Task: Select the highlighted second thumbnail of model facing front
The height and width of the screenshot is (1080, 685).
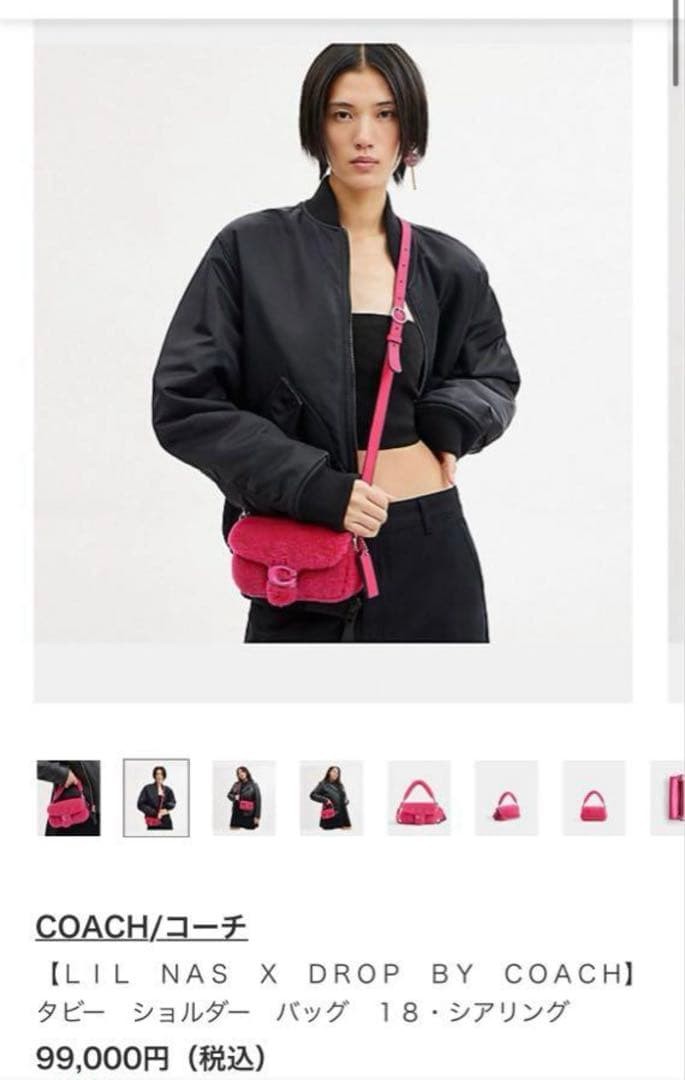Action: coord(156,797)
